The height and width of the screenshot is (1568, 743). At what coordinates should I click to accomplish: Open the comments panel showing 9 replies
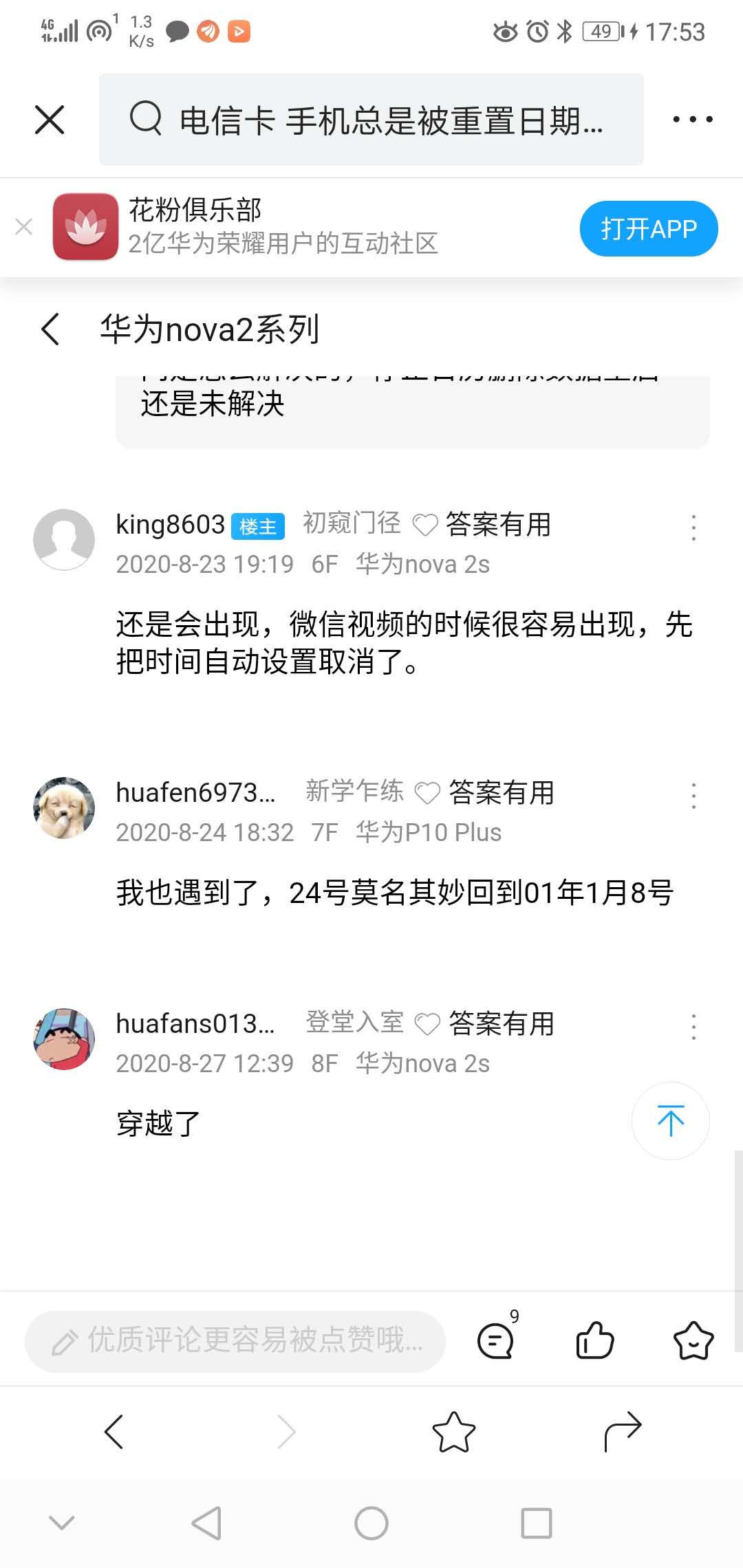[x=494, y=1341]
